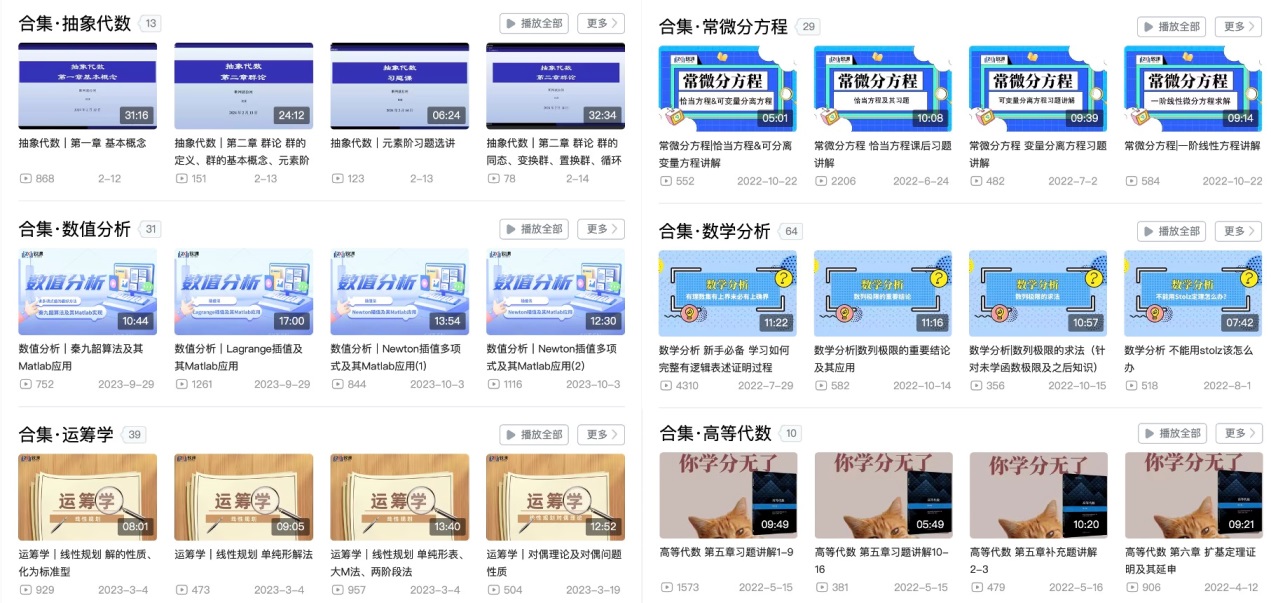This screenshot has height=603, width=1271.
Task: Watch 高等代数 第六章 扩基定理证明
Action: point(1193,495)
